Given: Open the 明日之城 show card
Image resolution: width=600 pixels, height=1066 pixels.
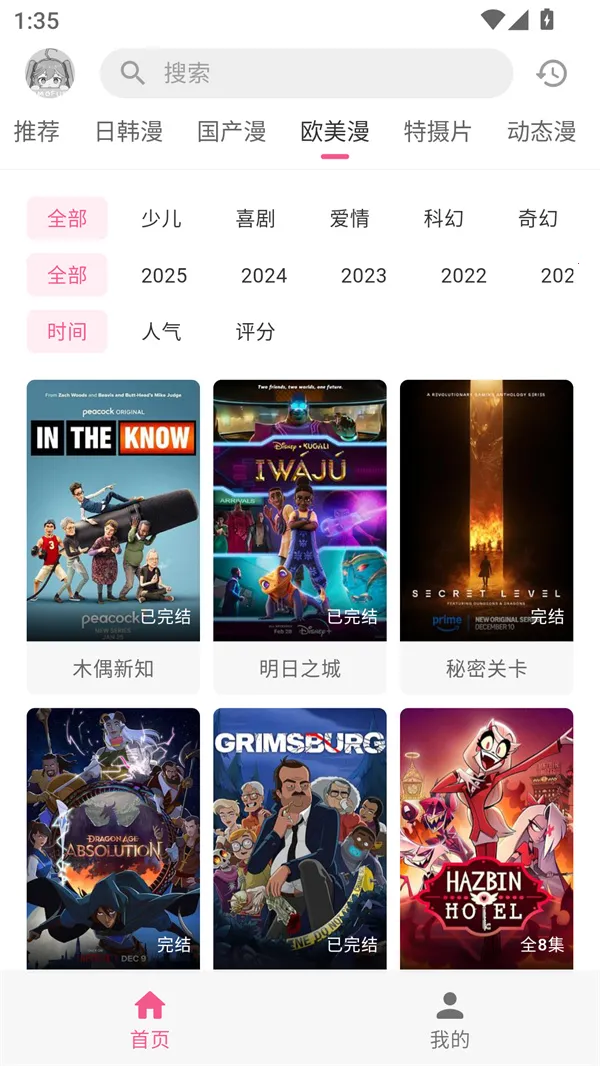Looking at the screenshot, I should (x=300, y=535).
